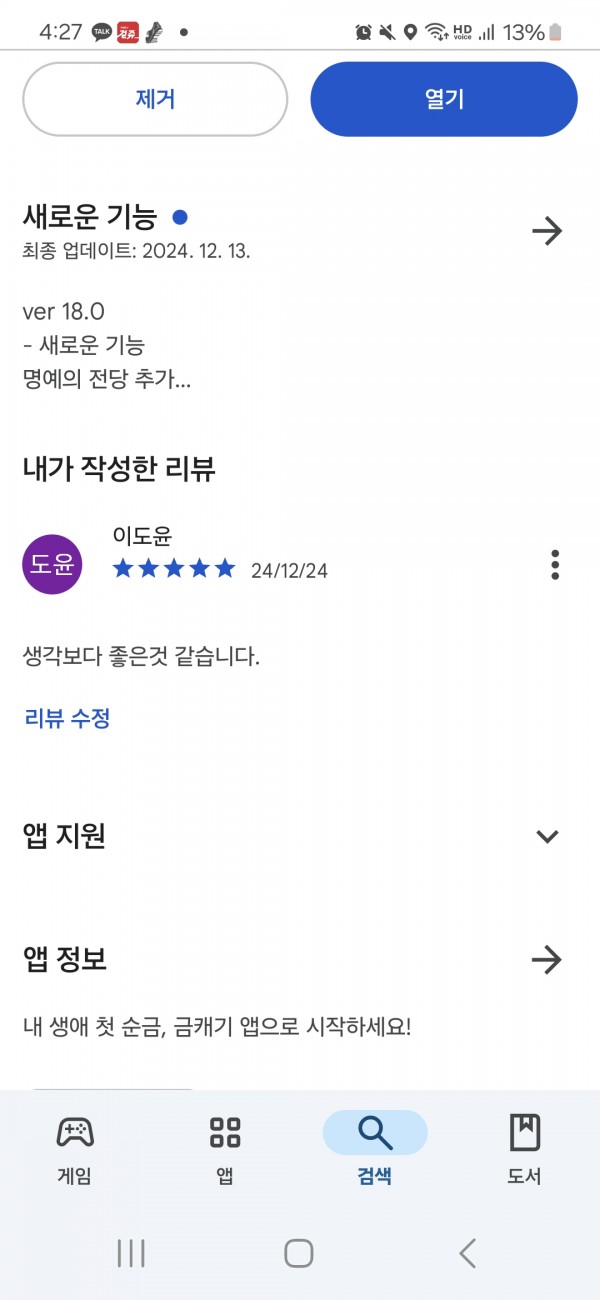Switch to the 게임 tab

coord(74,1150)
